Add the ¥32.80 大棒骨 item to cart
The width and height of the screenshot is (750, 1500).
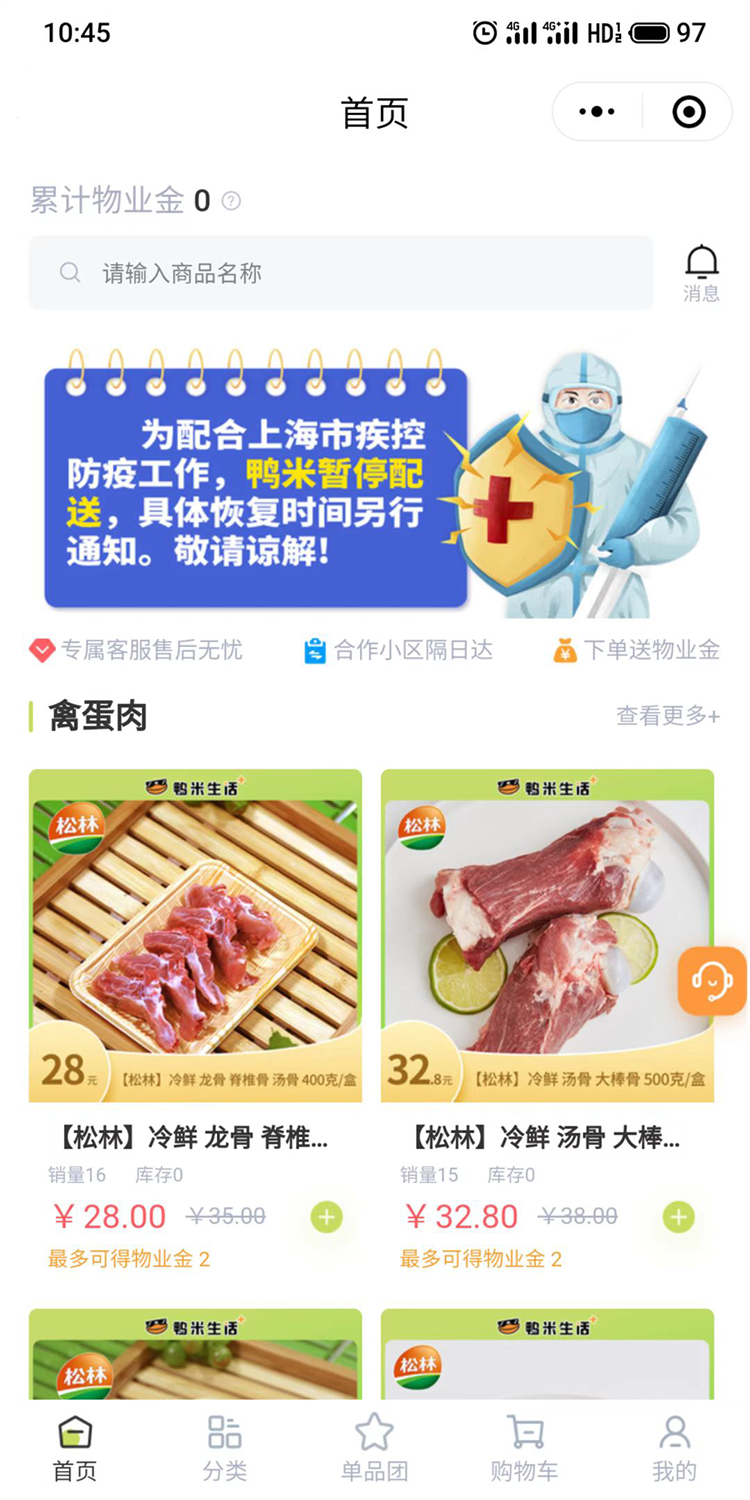678,1217
